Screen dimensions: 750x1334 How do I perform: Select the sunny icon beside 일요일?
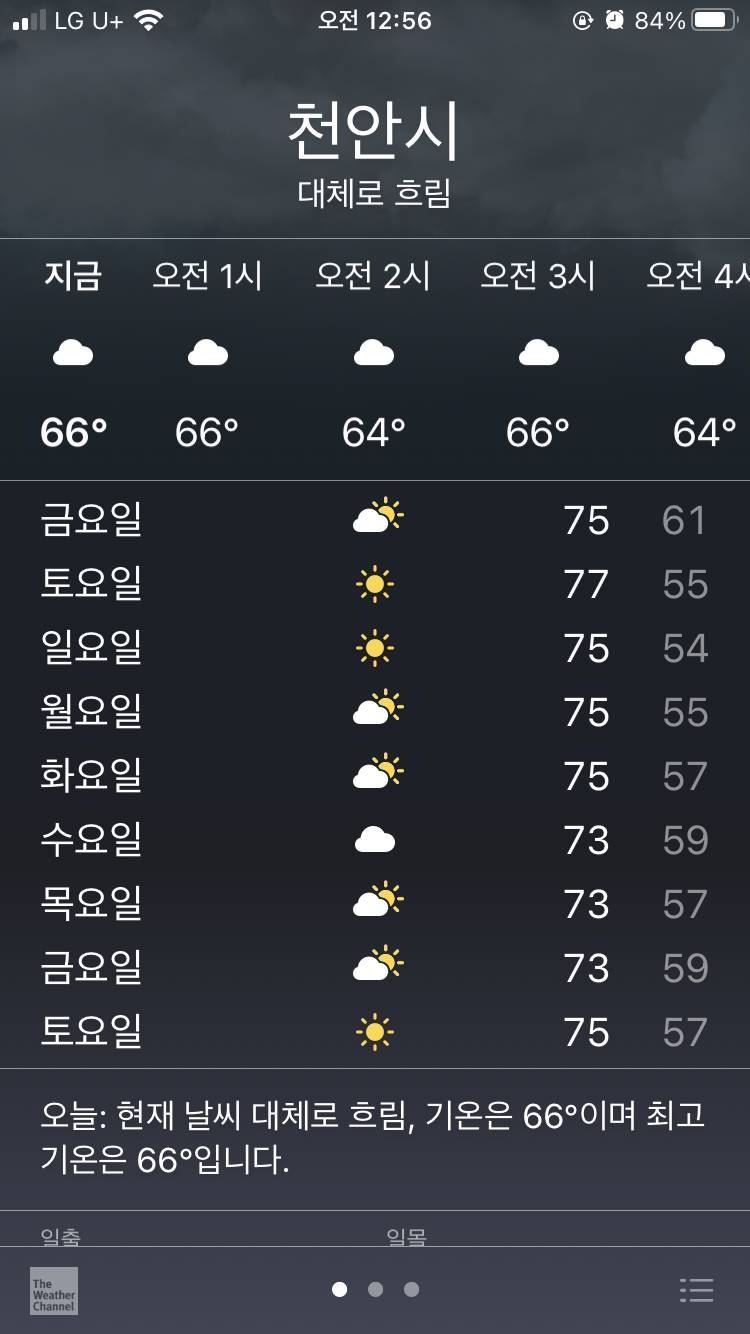click(377, 647)
